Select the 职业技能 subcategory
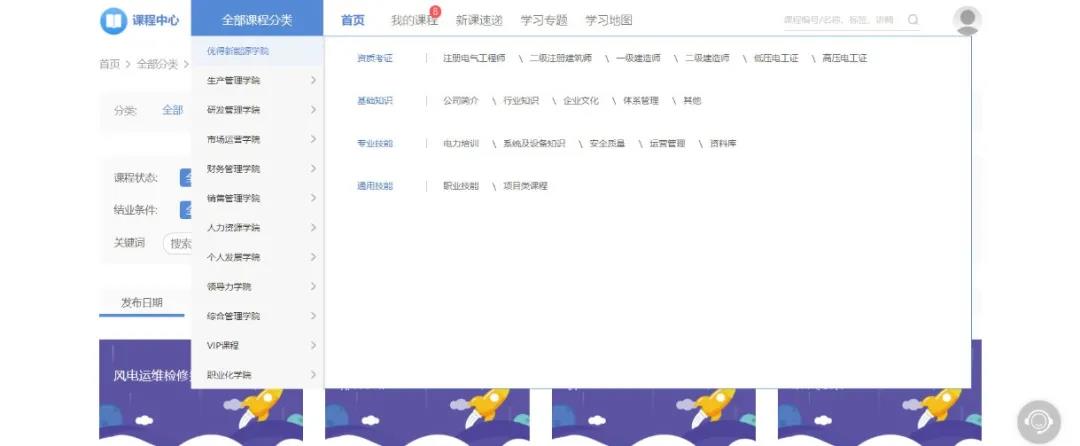Viewport: 1080px width, 446px height. click(x=461, y=186)
